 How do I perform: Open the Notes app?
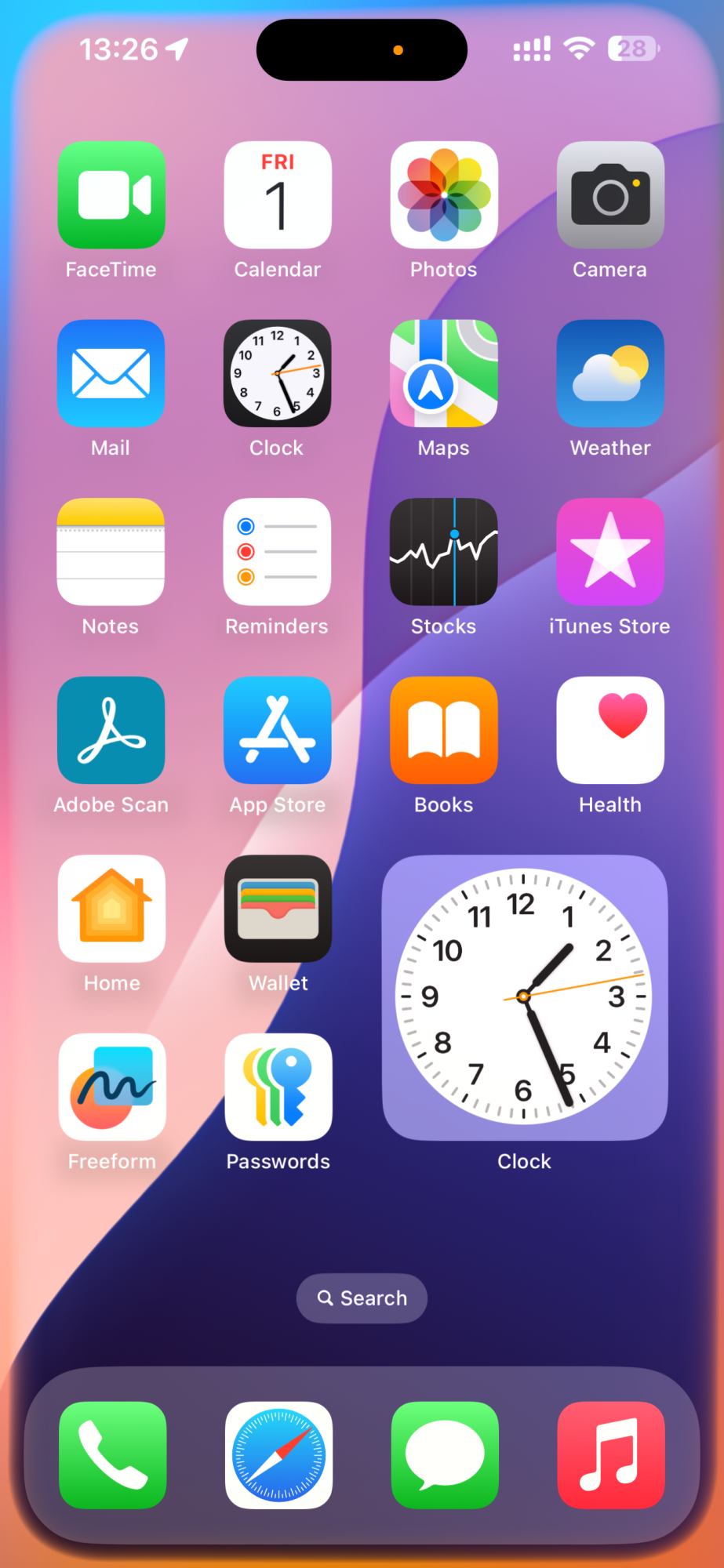pyautogui.click(x=111, y=552)
